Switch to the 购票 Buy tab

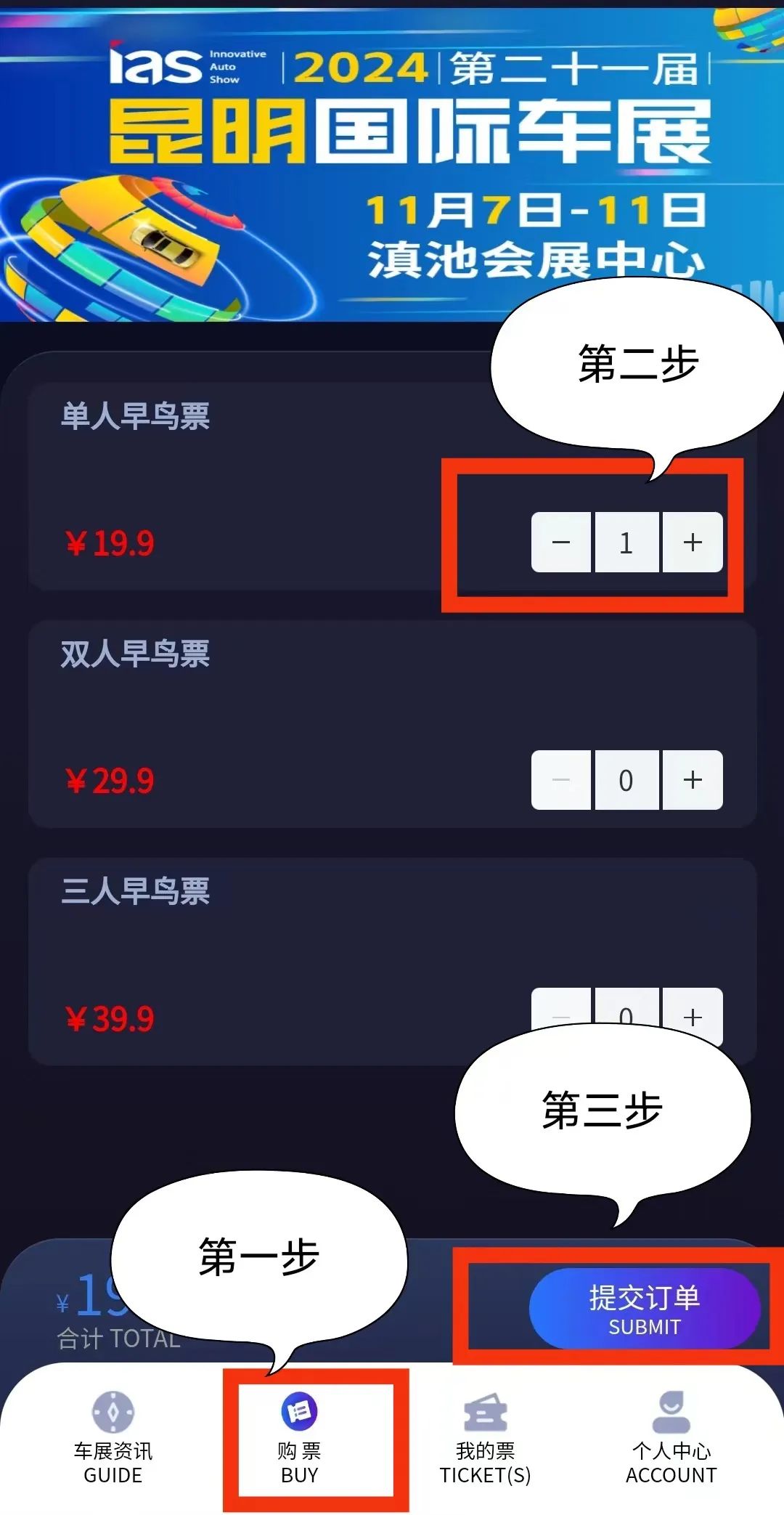[299, 1438]
